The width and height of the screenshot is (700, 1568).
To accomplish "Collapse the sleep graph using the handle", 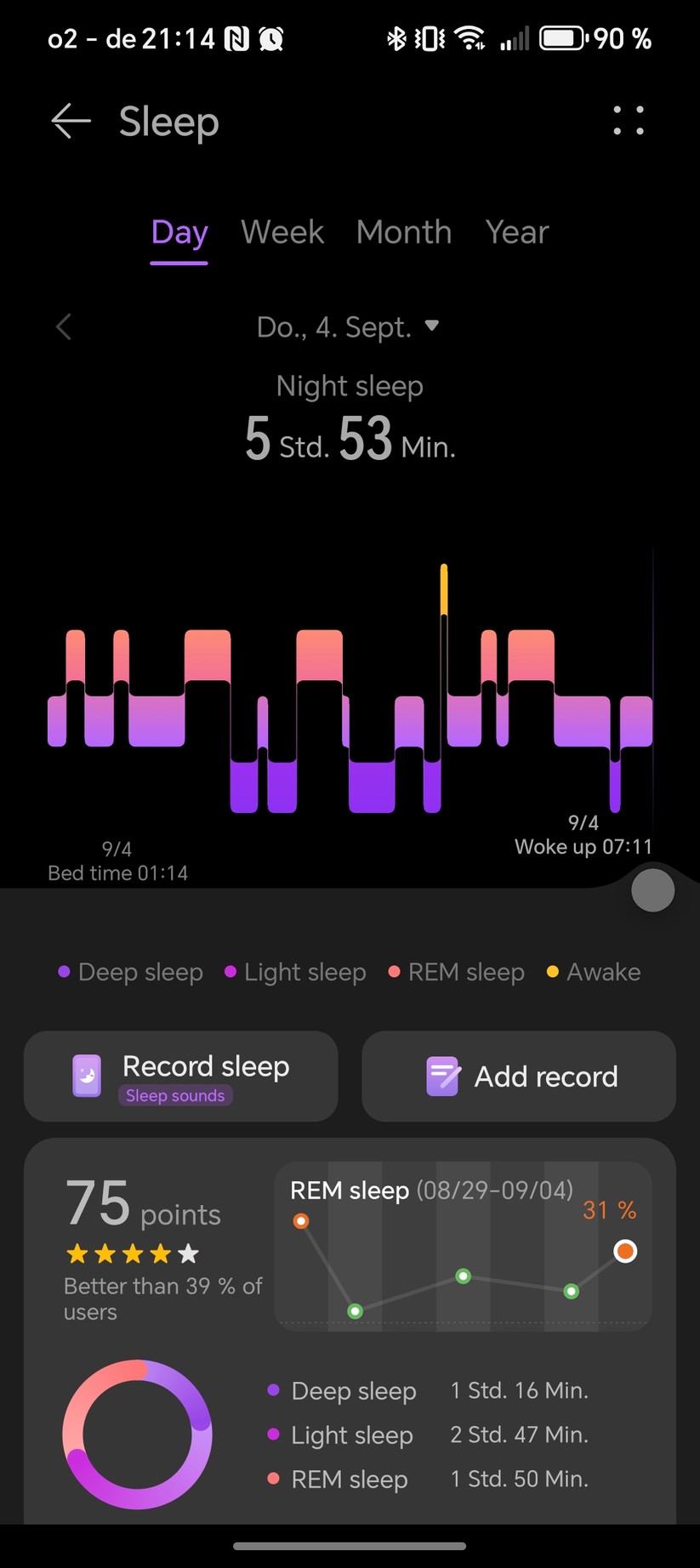I will 652,890.
